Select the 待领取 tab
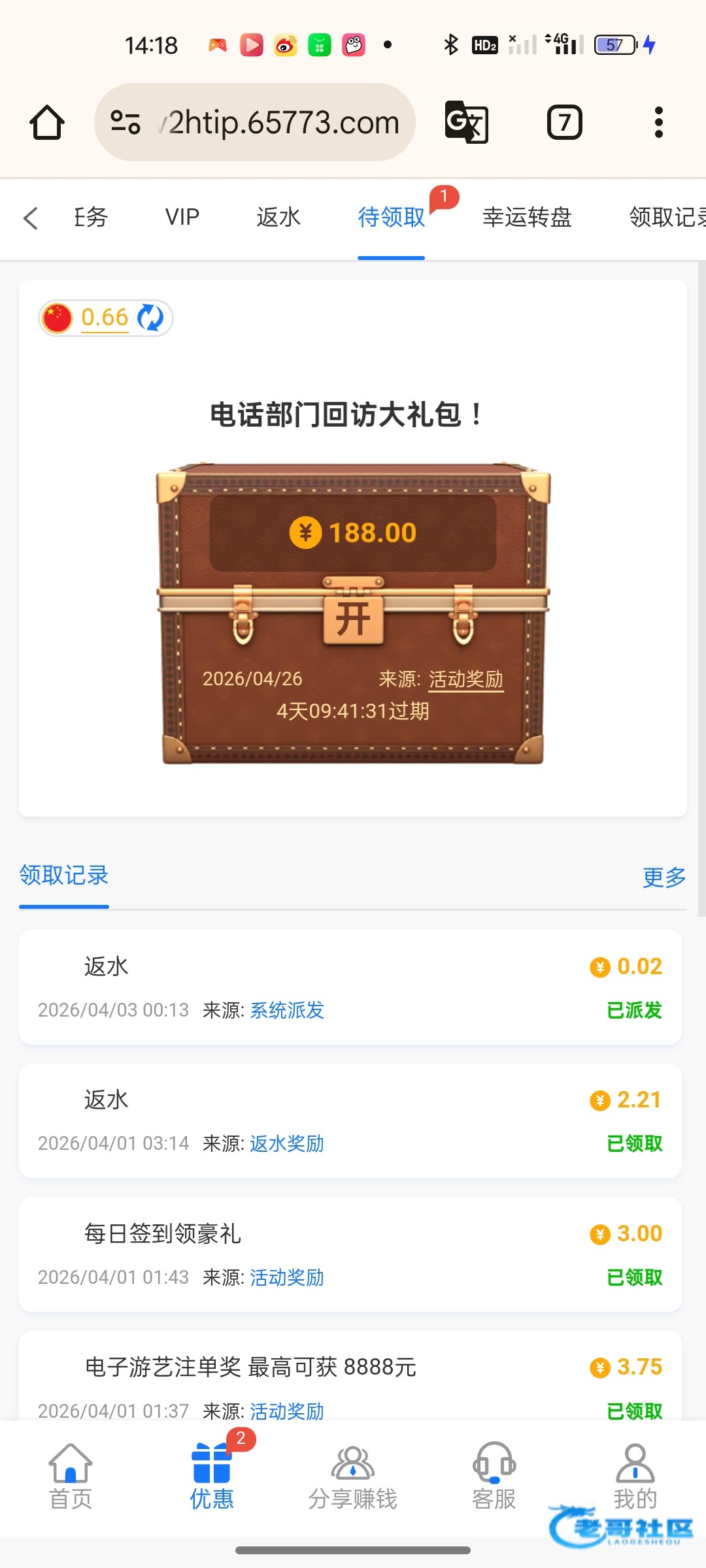706x1568 pixels. tap(391, 217)
